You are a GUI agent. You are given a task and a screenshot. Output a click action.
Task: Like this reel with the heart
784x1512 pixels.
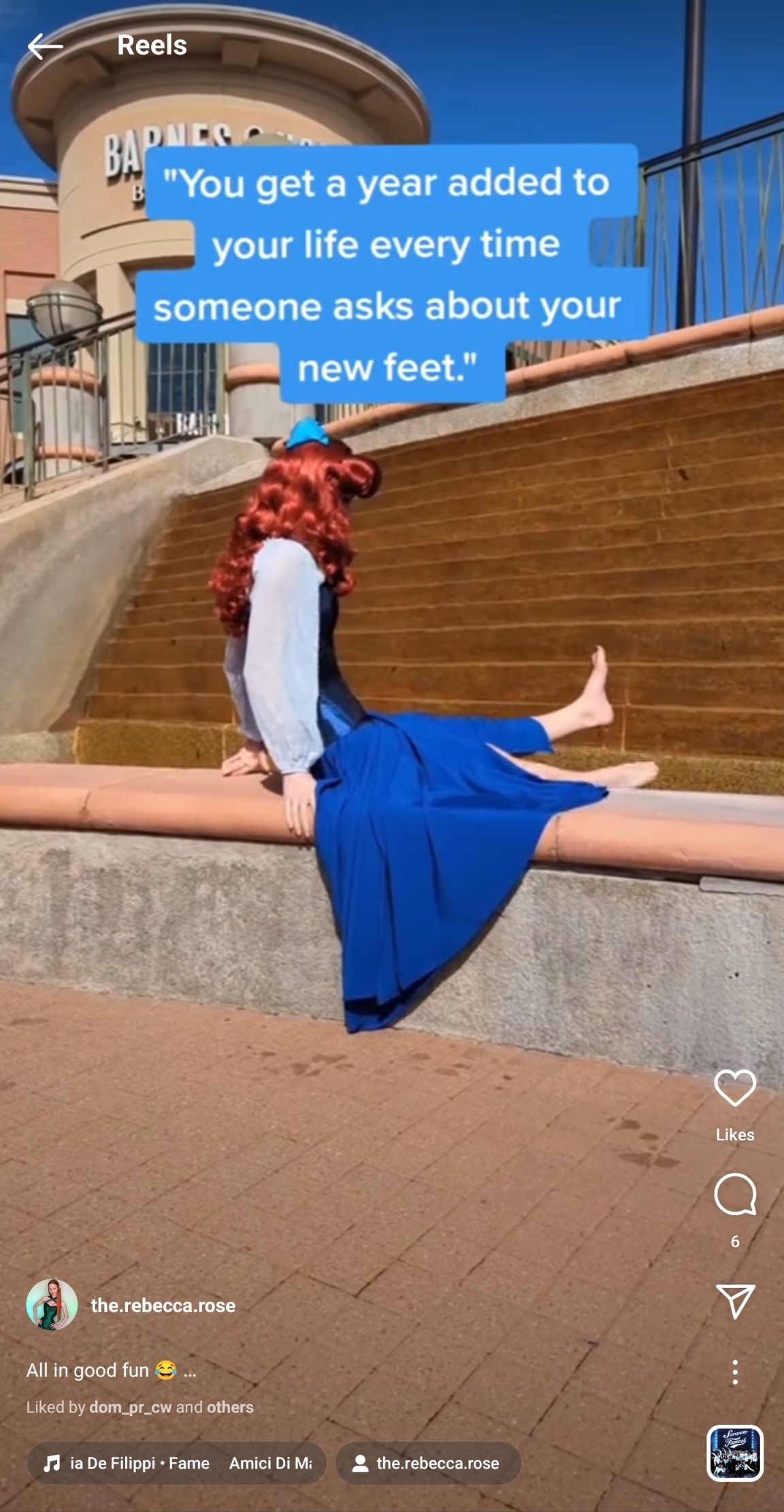(x=735, y=1087)
